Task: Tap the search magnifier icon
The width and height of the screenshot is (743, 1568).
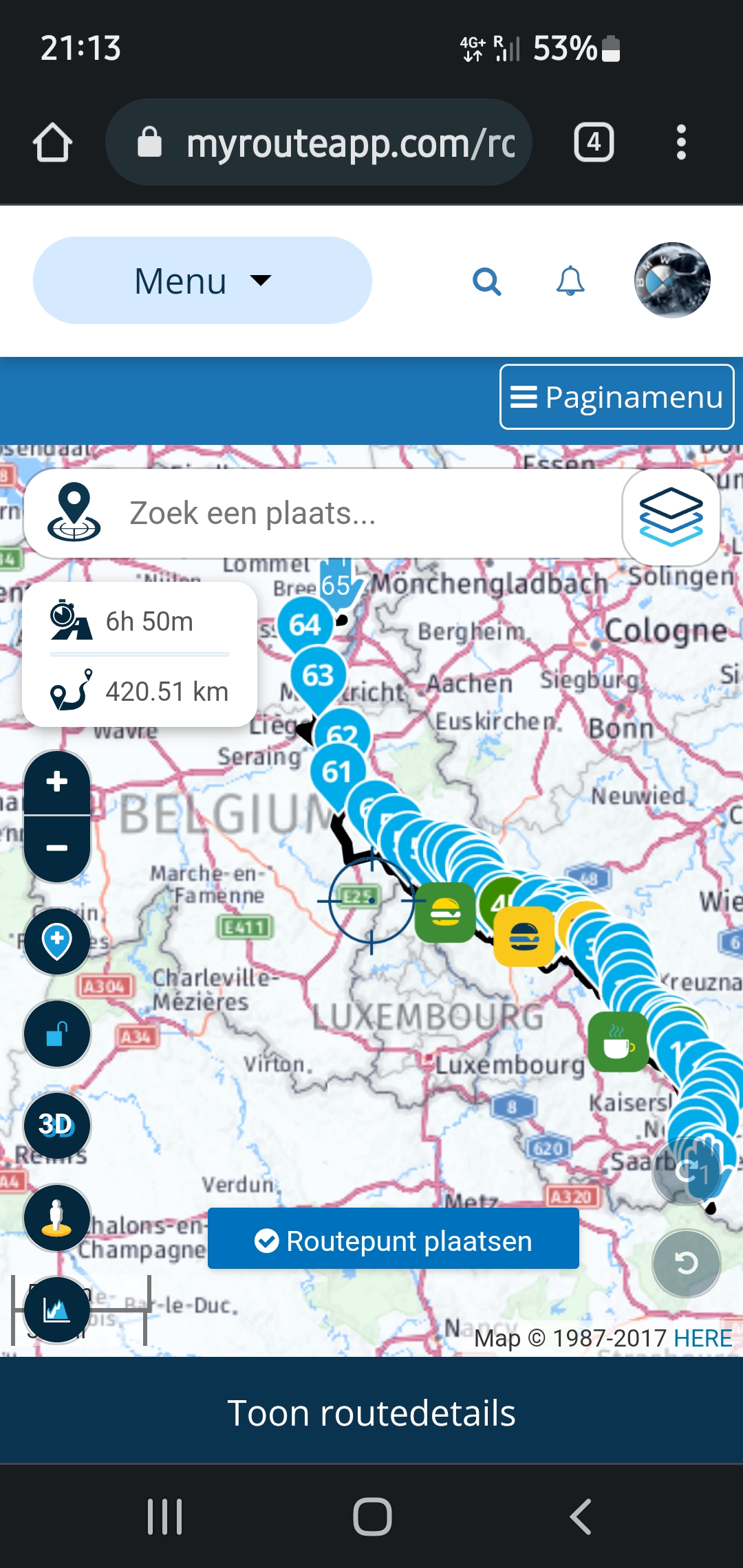Action: (x=487, y=281)
